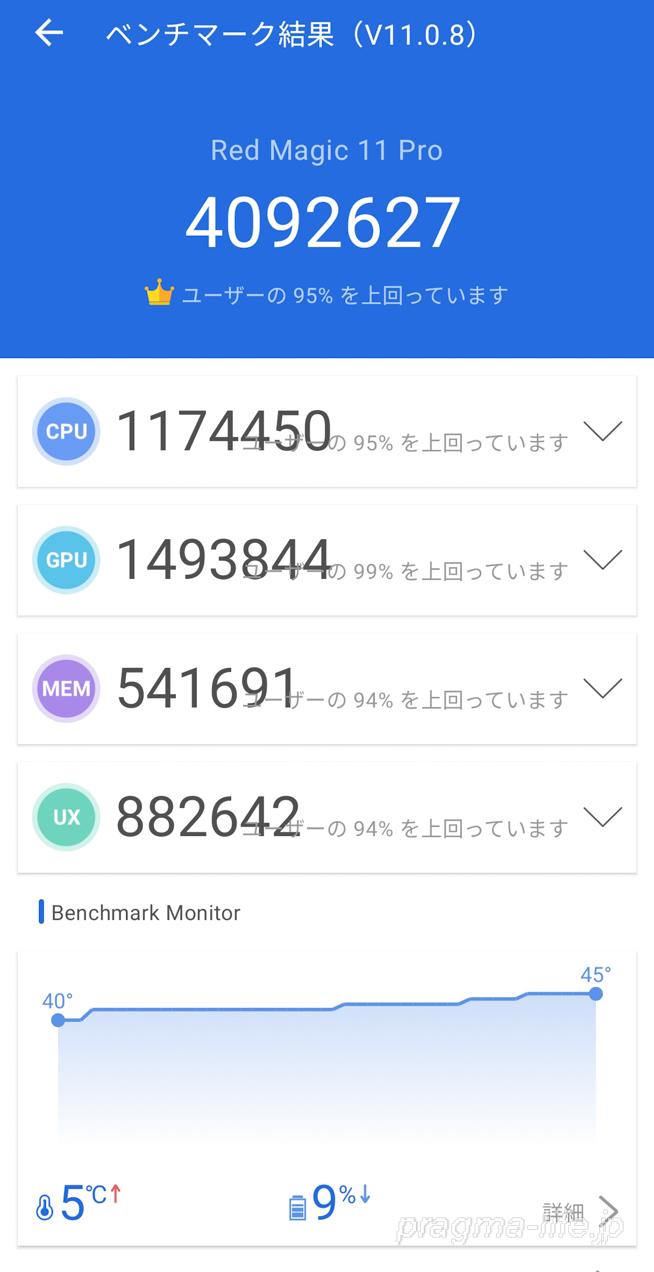Viewport: 654px width, 1272px height.
Task: Open Benchmark Monitor 詳細 details
Action: 582,1211
